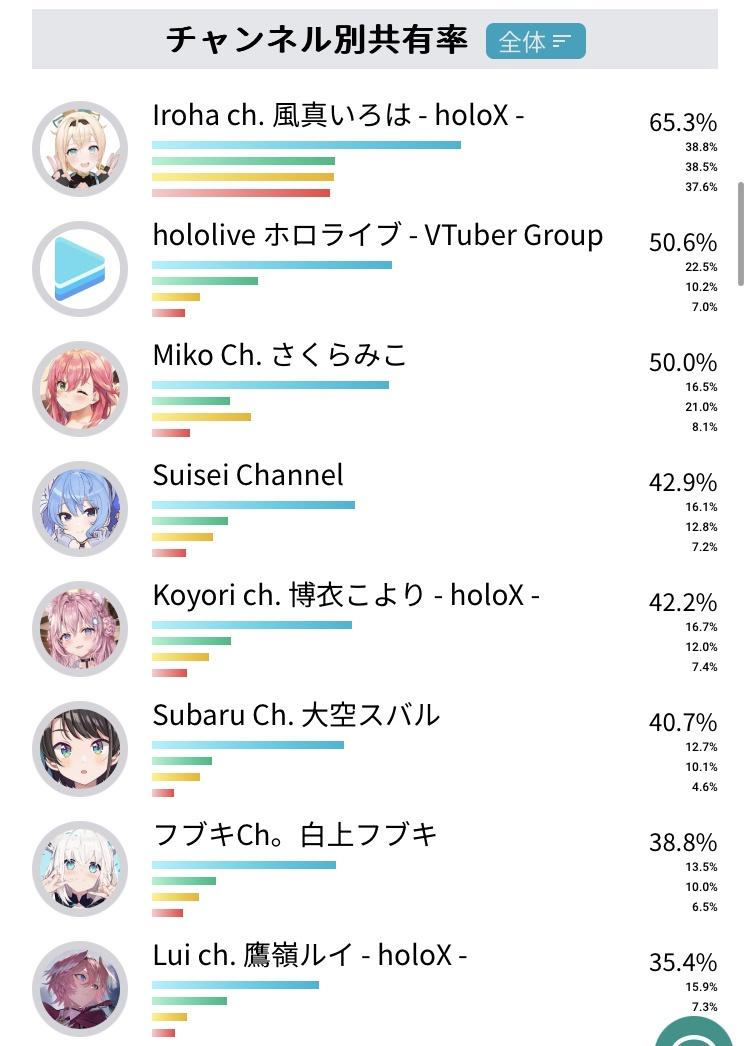Viewport: 750px width, 1046px height.
Task: Click フブキCh。白上フブキ channel avatar
Action: click(x=80, y=869)
